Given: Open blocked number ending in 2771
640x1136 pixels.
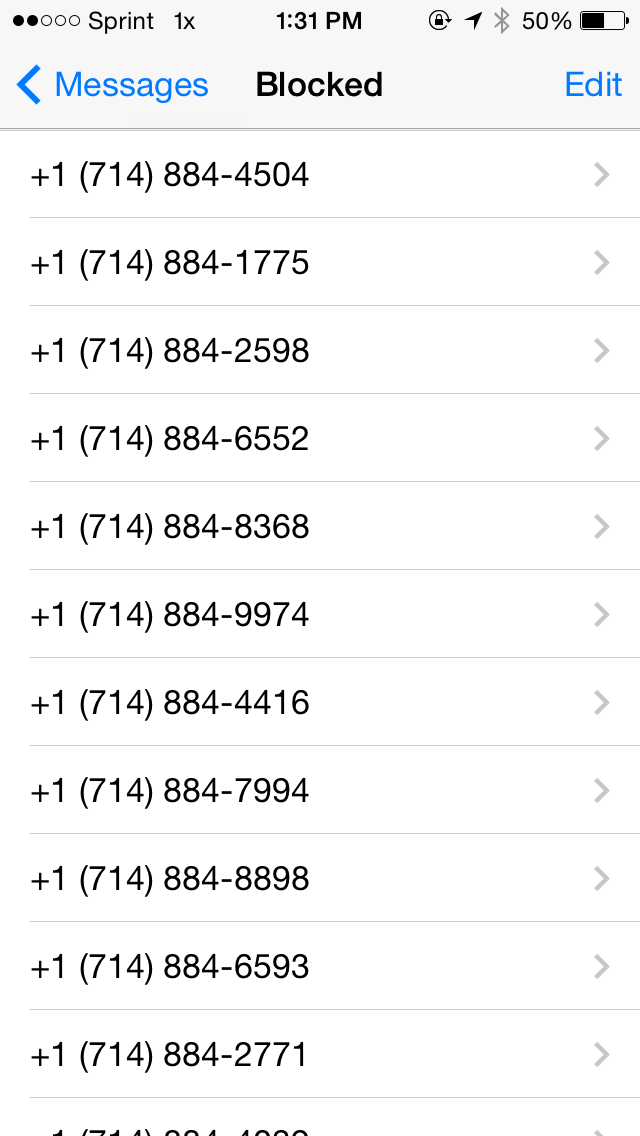Looking at the screenshot, I should coord(320,1055).
